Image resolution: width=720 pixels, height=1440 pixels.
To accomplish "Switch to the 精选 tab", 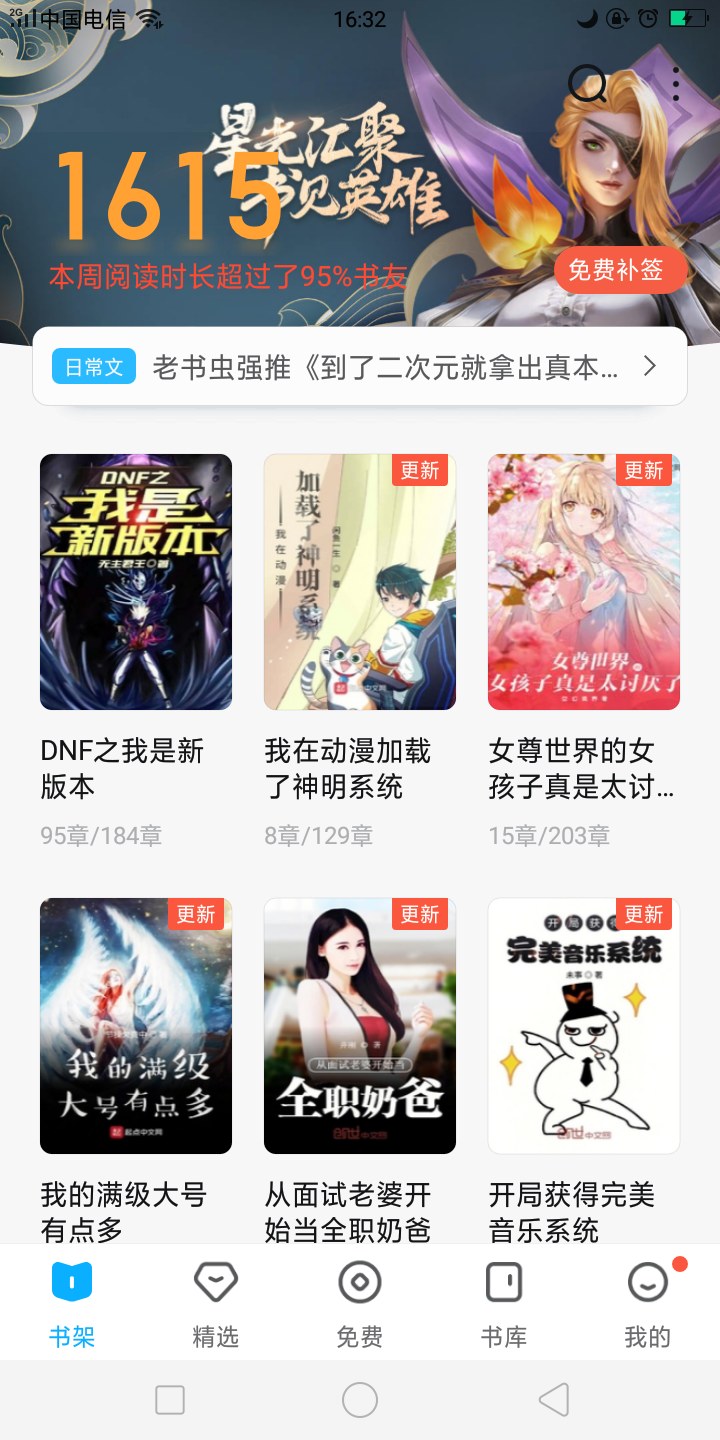I will click(216, 1303).
